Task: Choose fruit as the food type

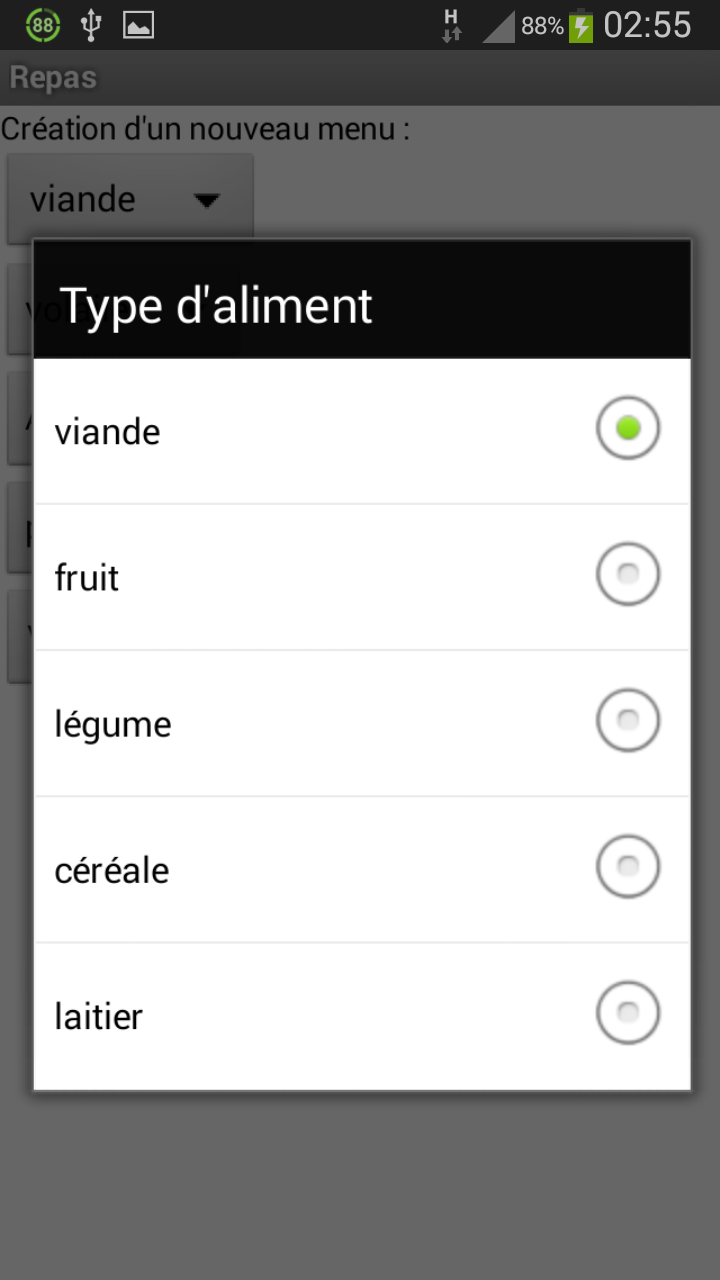Action: pos(362,577)
